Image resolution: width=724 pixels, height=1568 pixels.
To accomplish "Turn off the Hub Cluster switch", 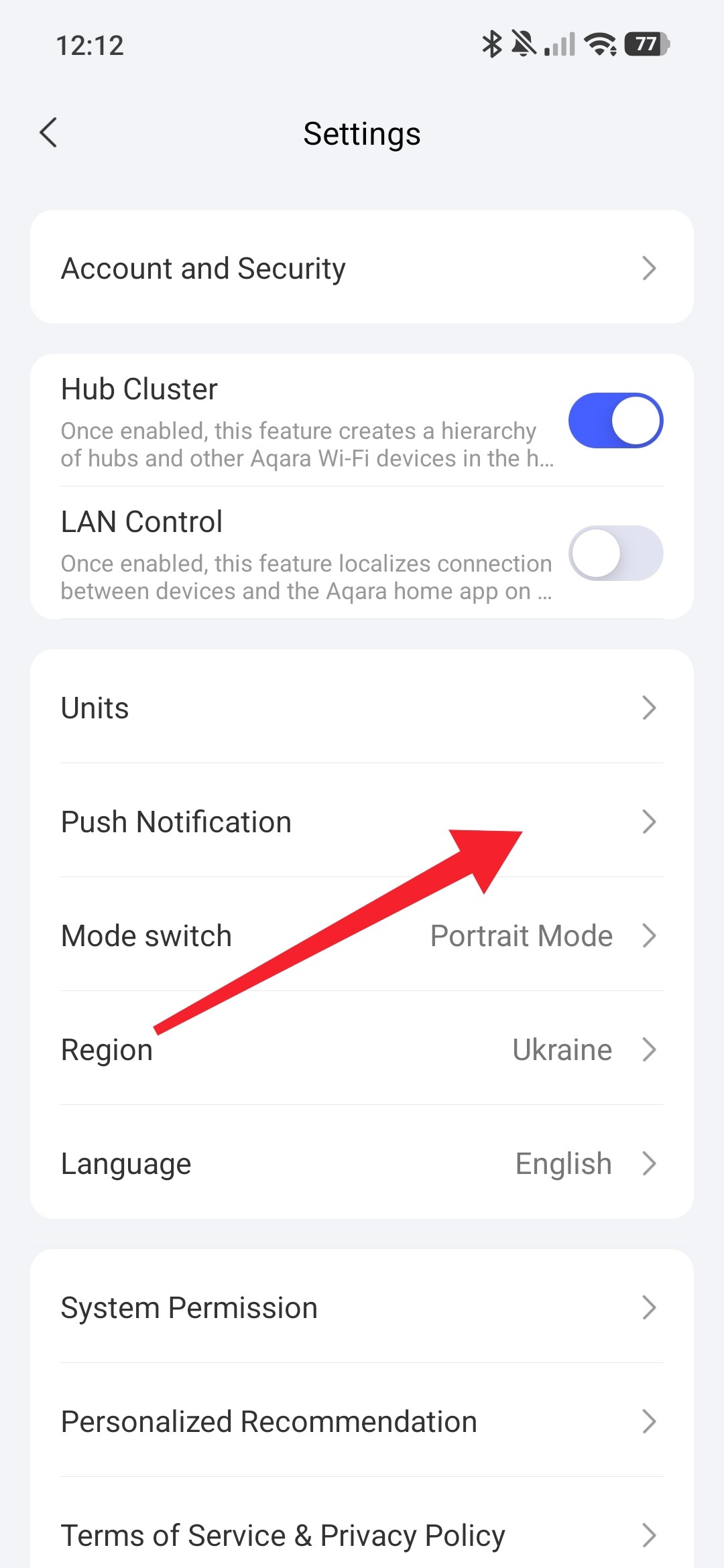I will coord(615,421).
